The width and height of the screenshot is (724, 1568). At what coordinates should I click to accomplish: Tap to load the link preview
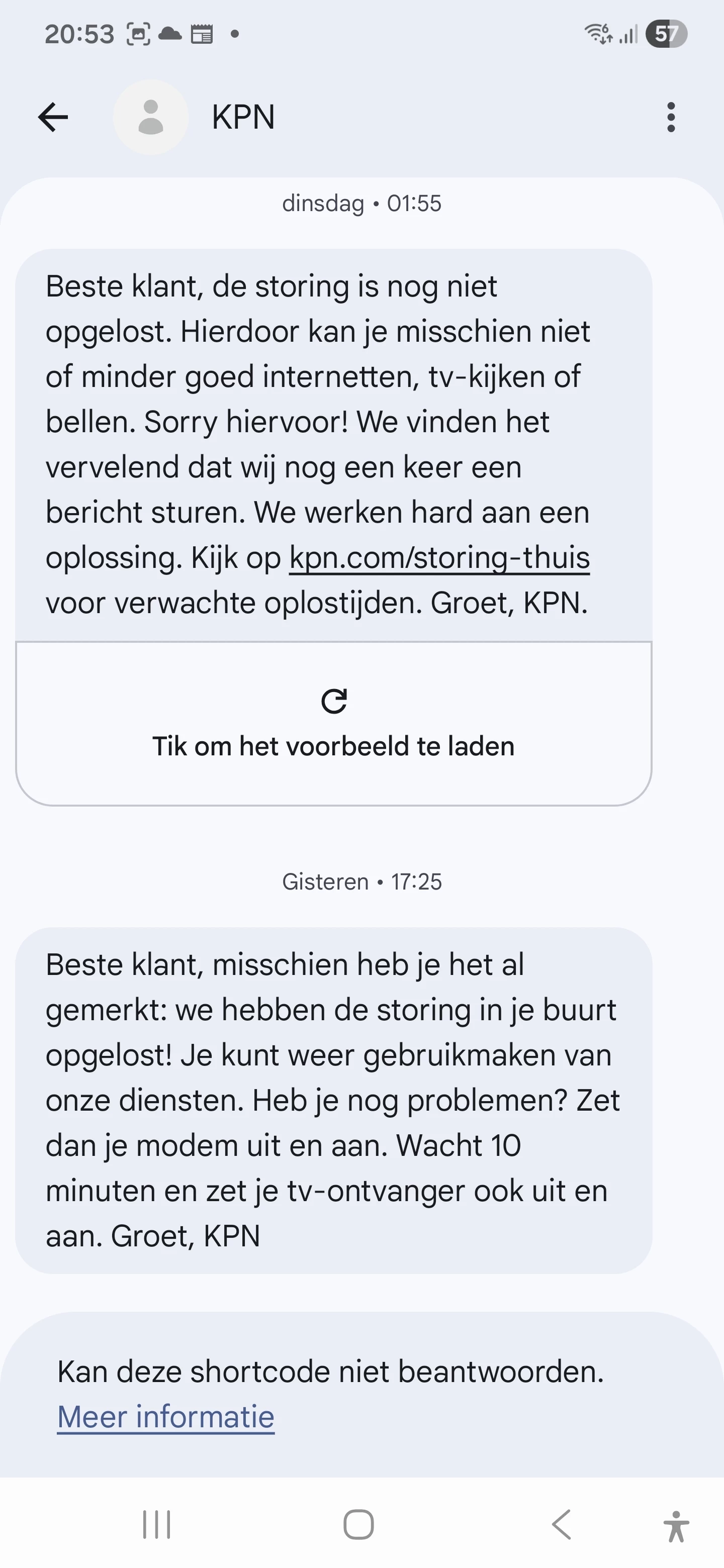tap(333, 724)
